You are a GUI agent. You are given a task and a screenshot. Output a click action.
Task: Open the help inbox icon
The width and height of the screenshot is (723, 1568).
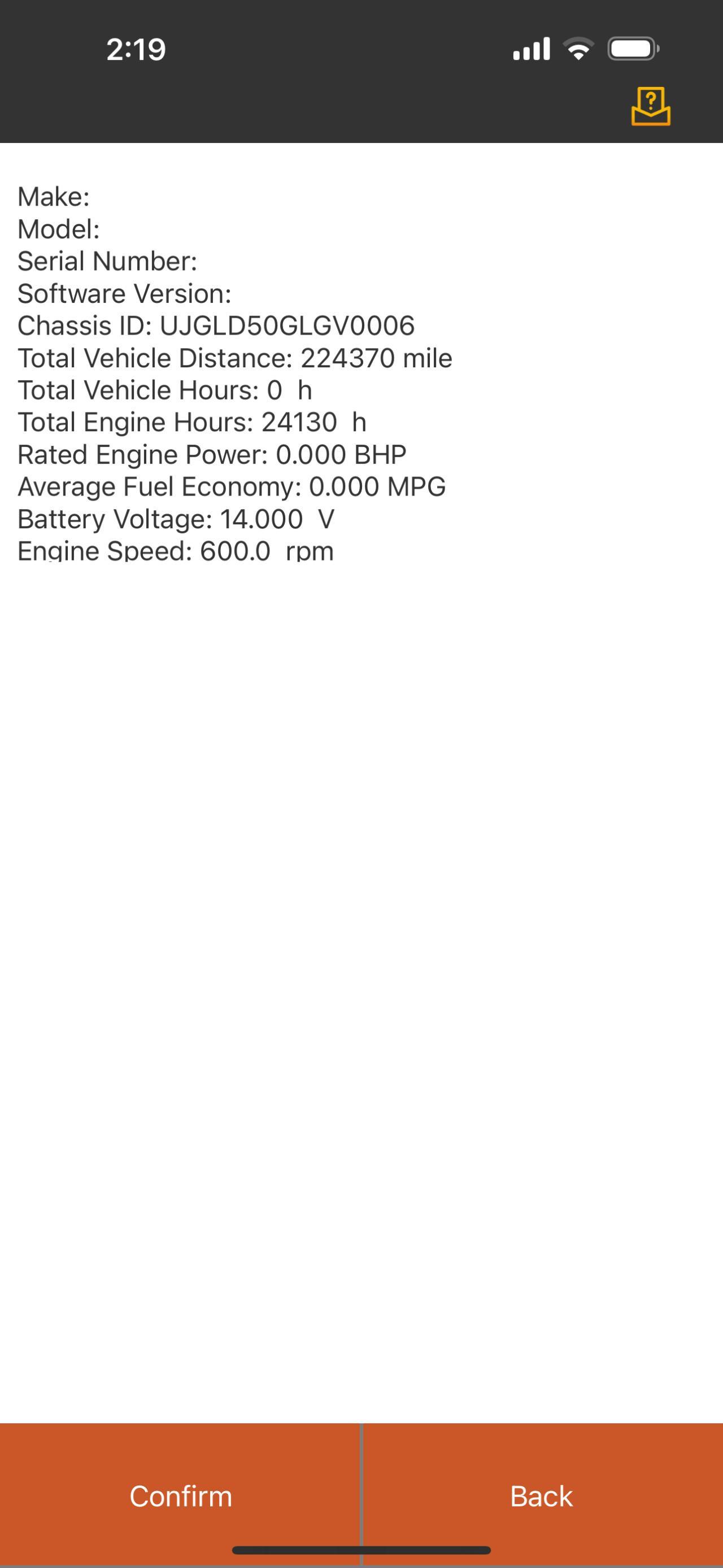[x=651, y=107]
